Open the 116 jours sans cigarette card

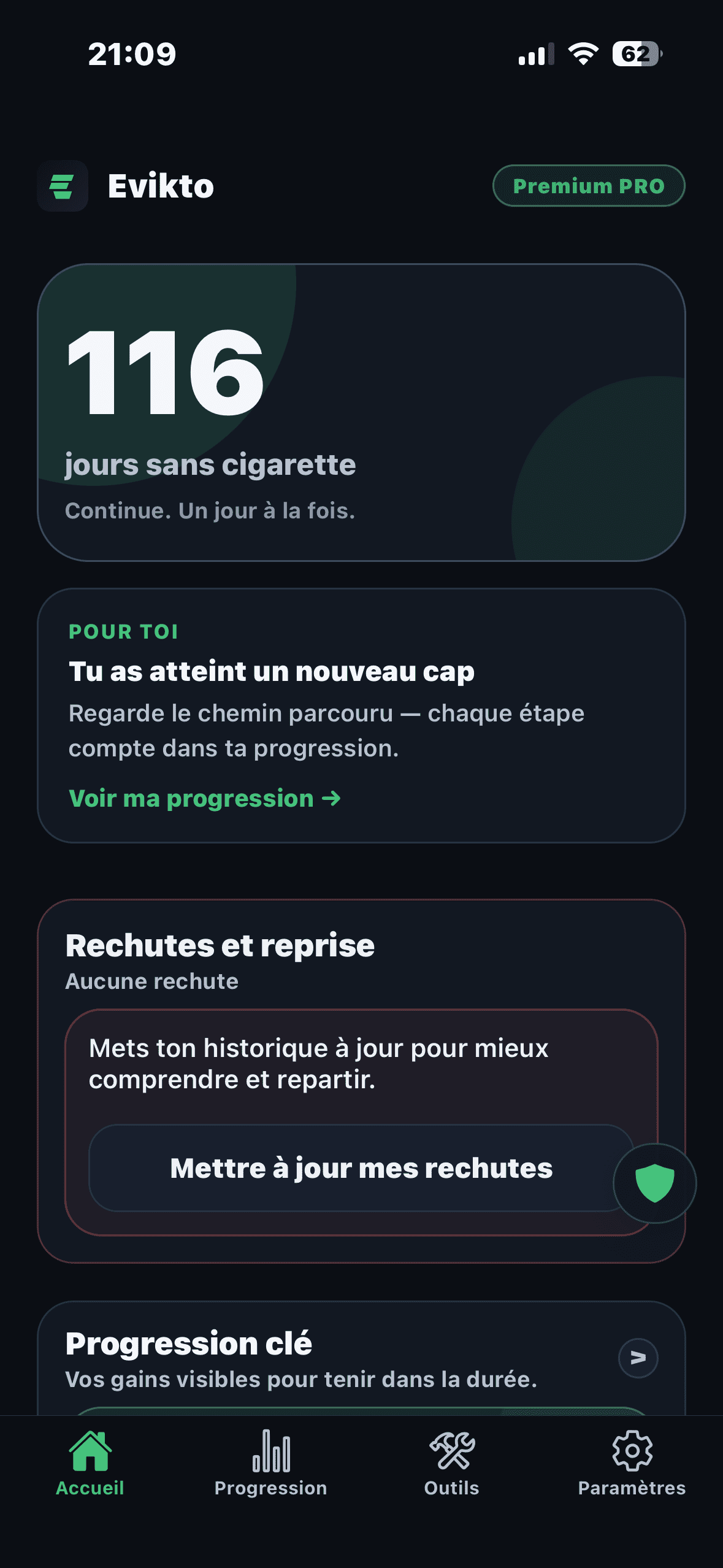(x=361, y=412)
